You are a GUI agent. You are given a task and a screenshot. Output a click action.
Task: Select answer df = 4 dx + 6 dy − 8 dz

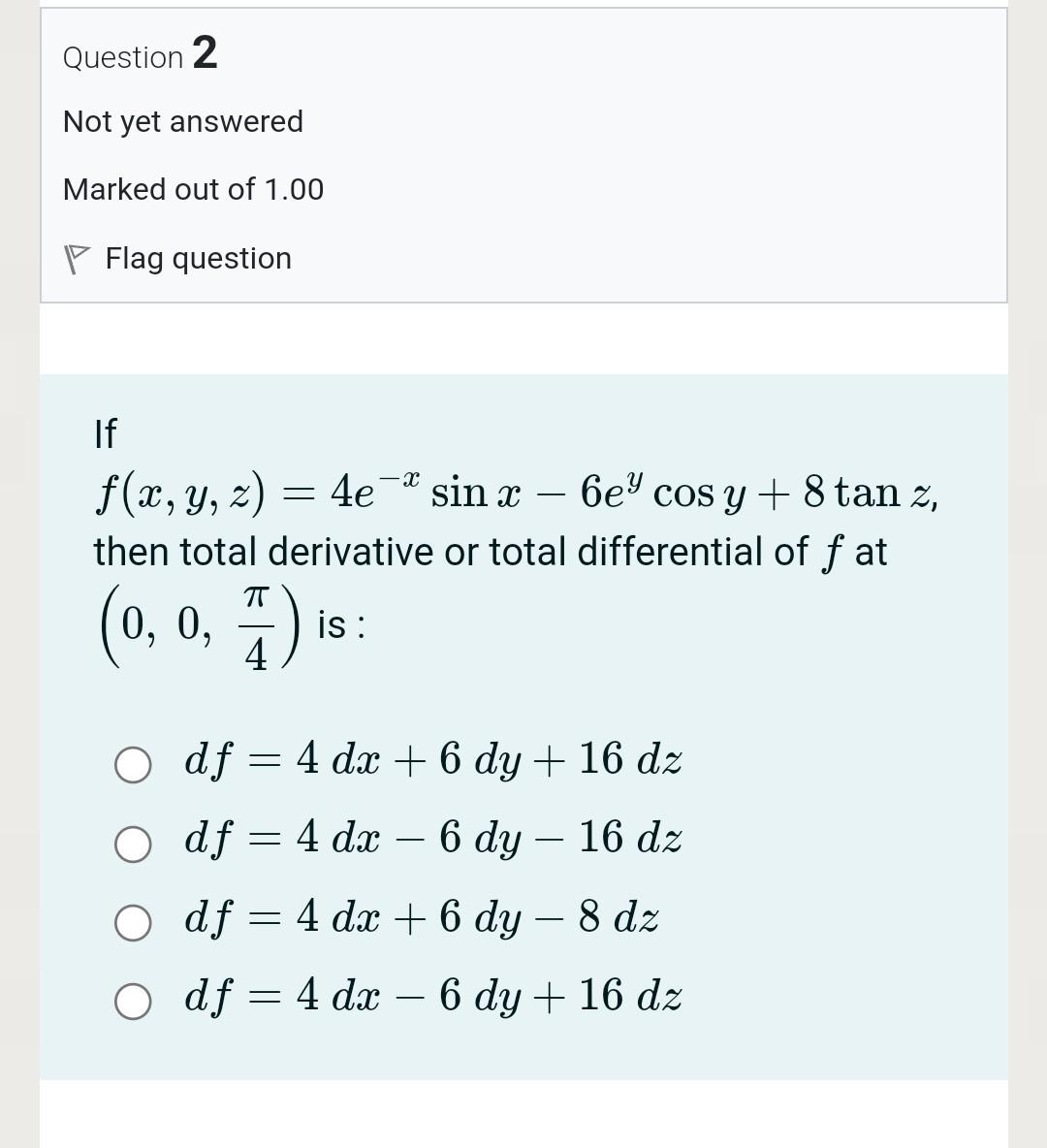134,923
